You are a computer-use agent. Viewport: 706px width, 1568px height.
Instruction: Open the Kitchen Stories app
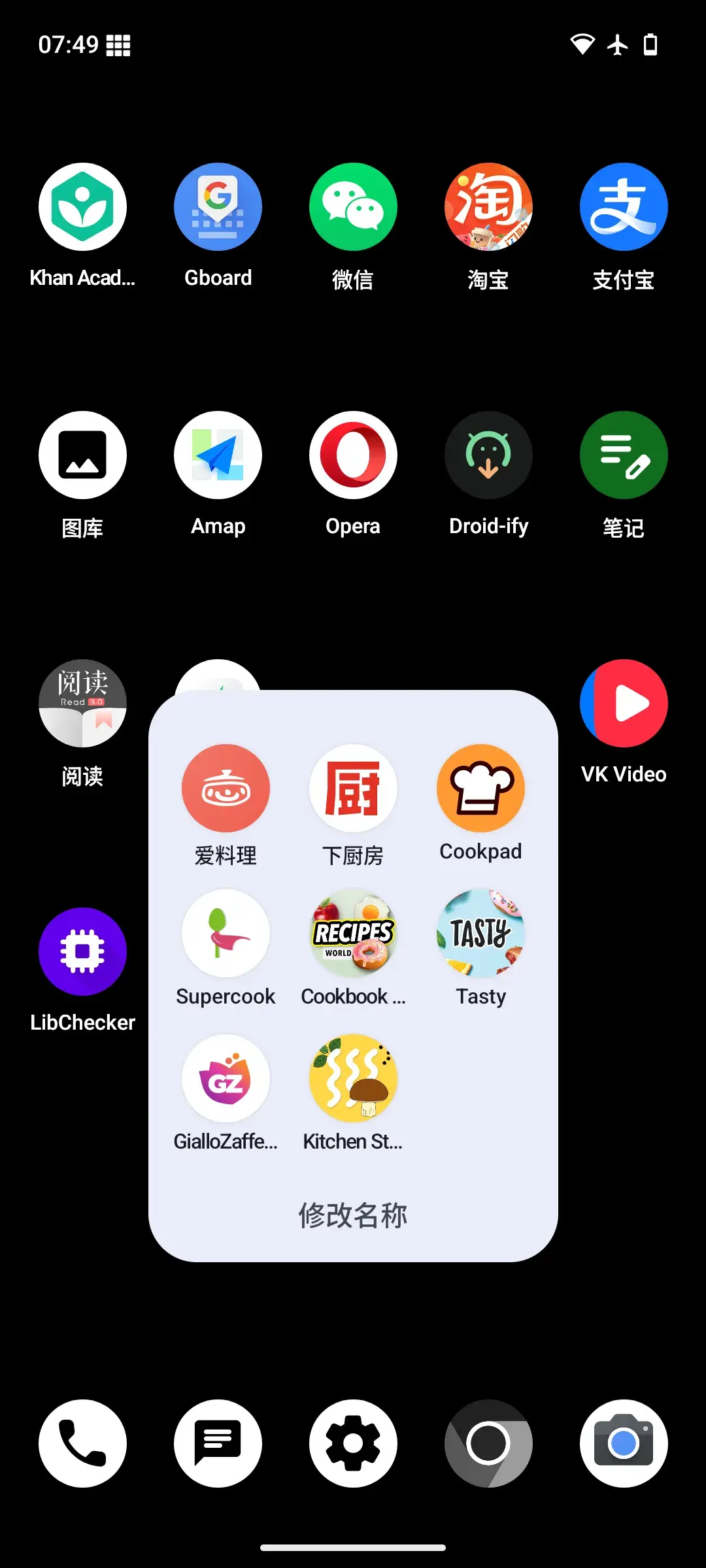(353, 1078)
